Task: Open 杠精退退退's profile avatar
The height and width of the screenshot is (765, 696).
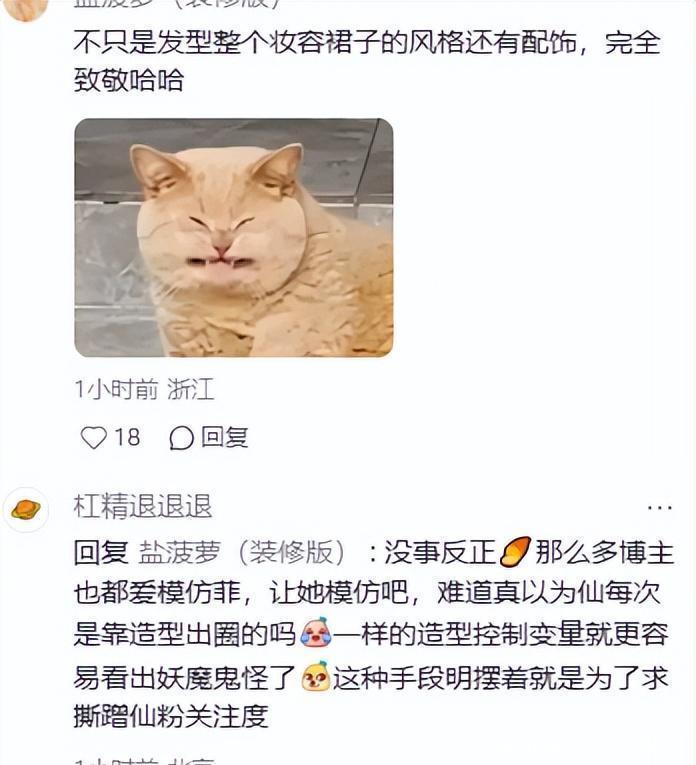Action: click(x=26, y=509)
